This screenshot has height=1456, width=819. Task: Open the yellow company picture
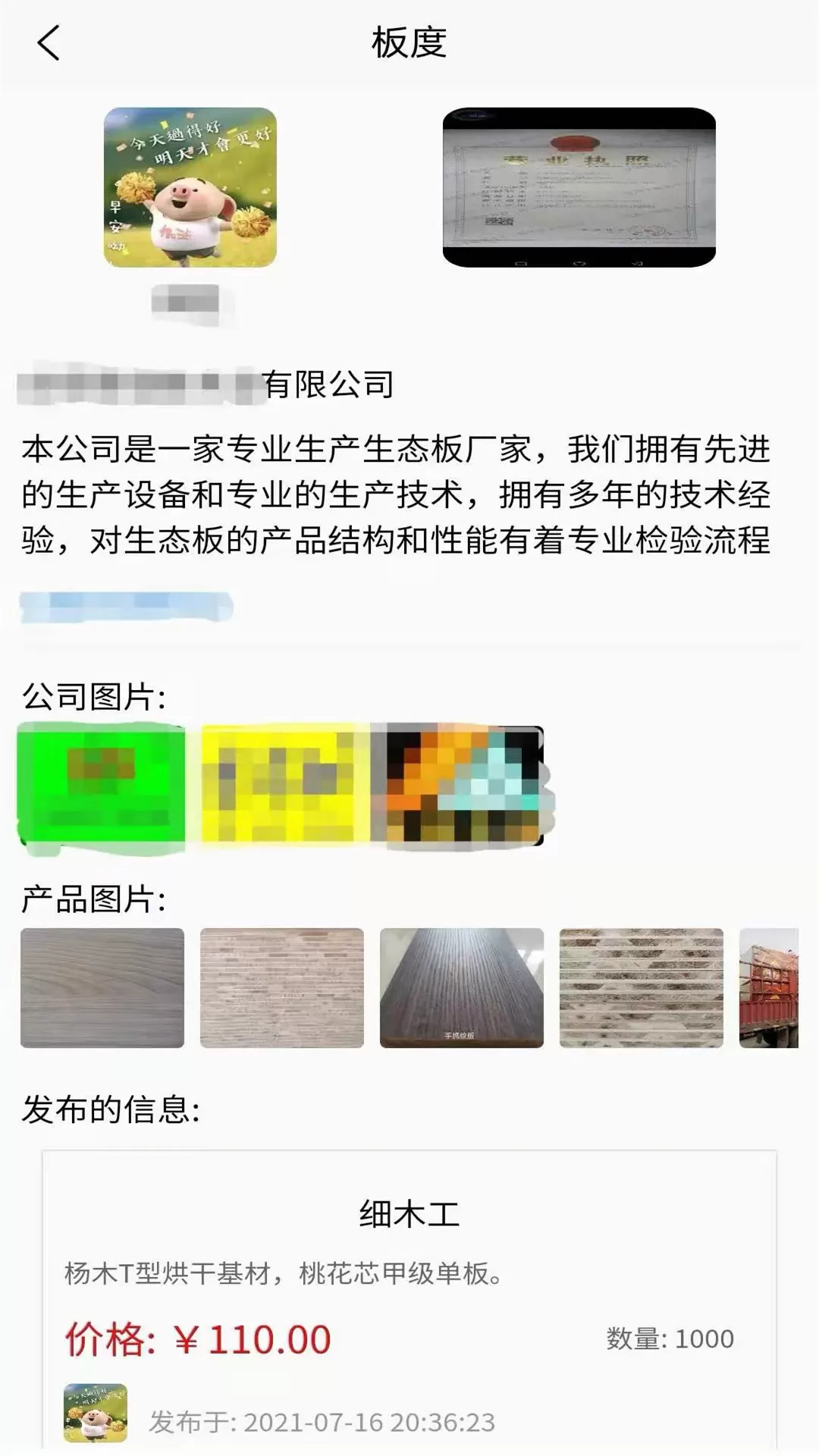click(284, 786)
